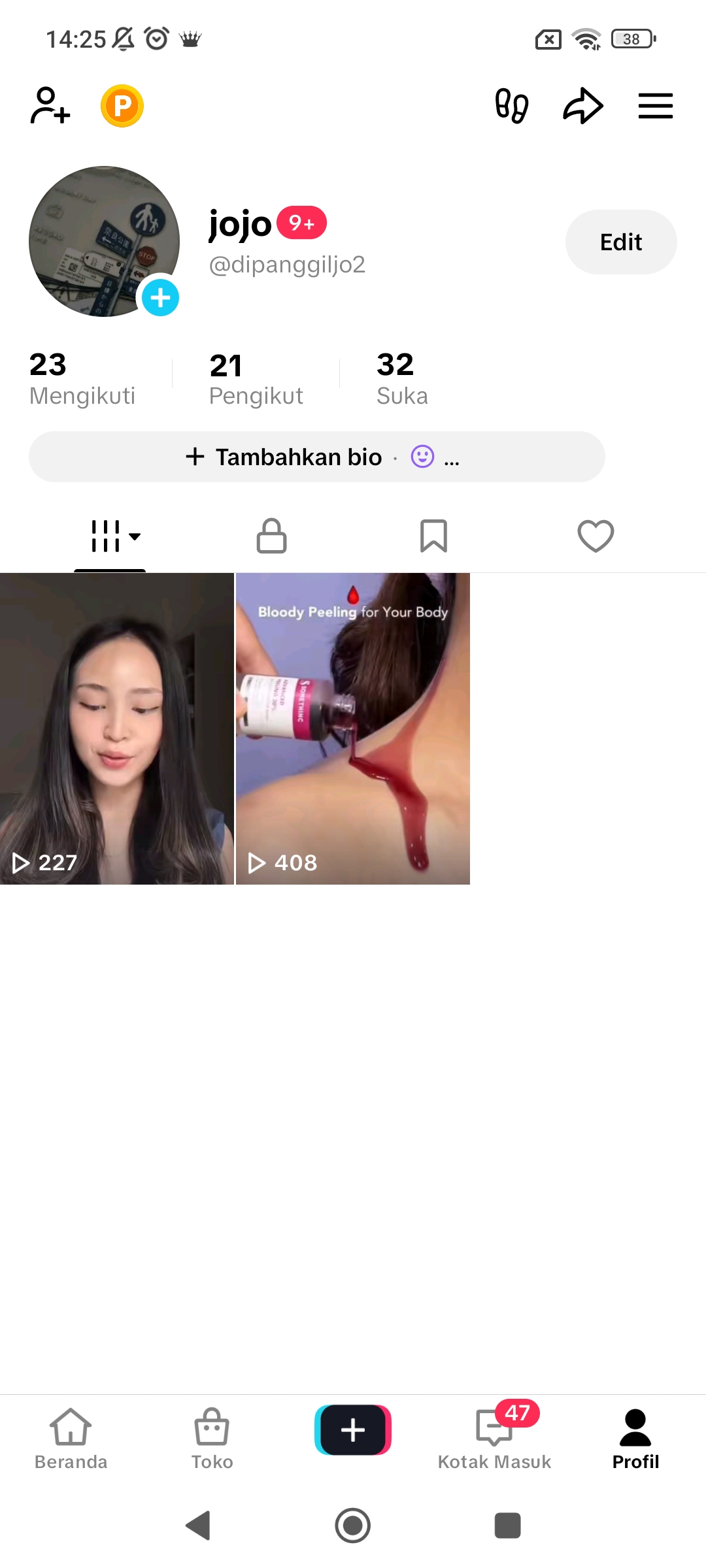Tap Tambahkan bio to add a bio

[298, 457]
